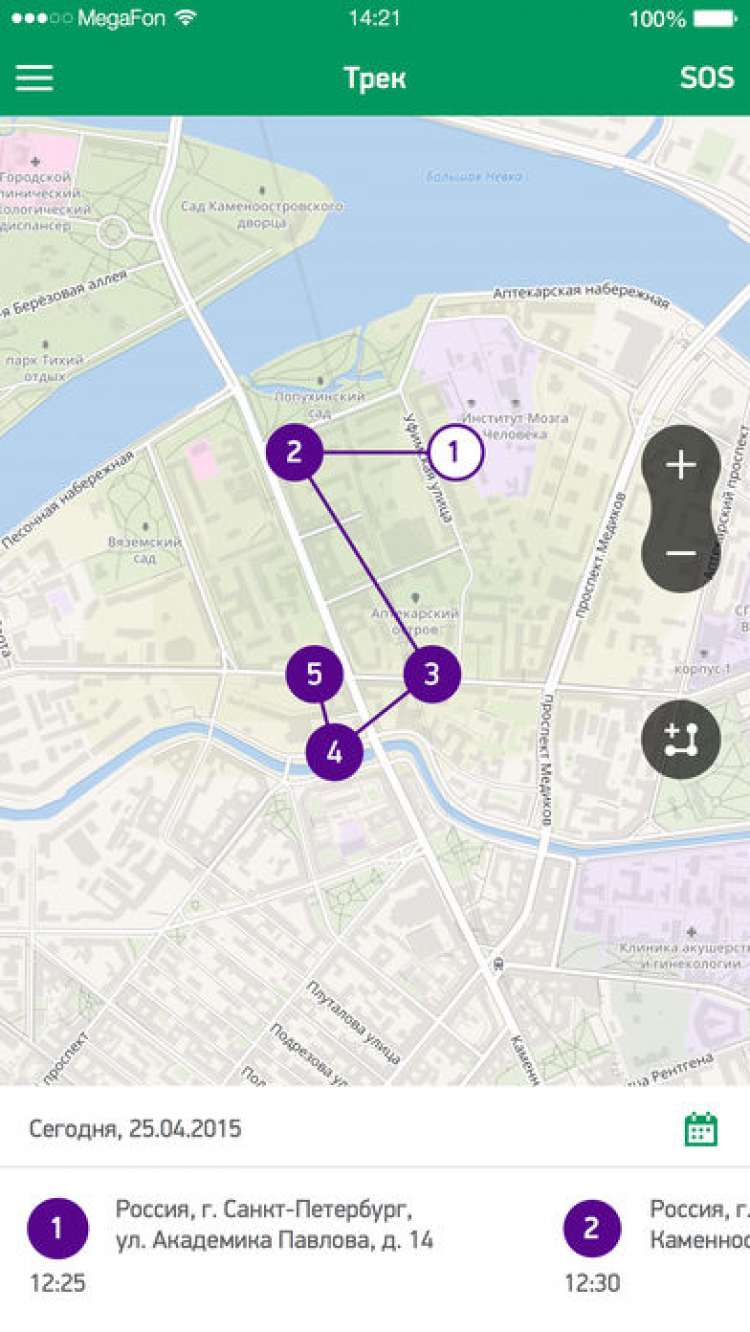
Task: Zoom out on the map
Action: [x=681, y=553]
